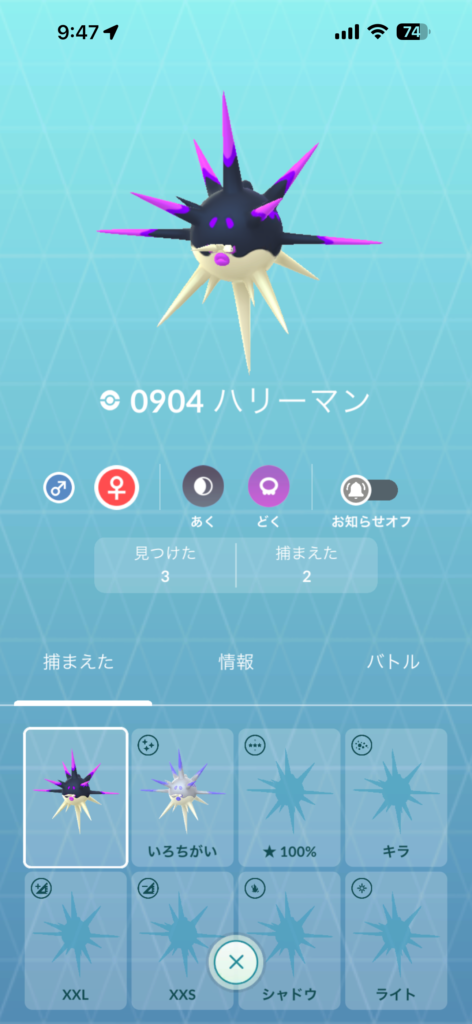Switch to the 情報 tab
The width and height of the screenshot is (472, 1024).
pyautogui.click(x=236, y=662)
